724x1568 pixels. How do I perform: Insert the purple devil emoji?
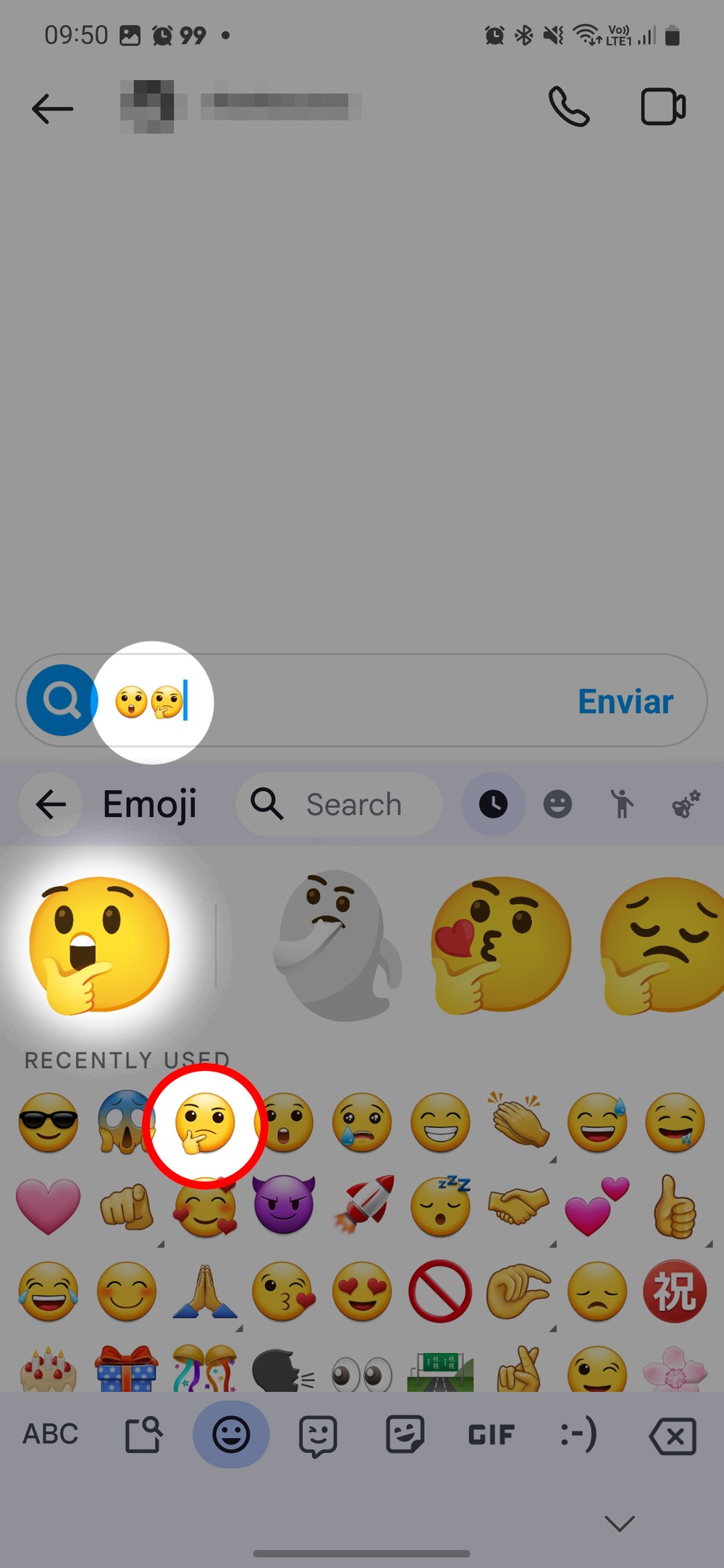[x=284, y=1205]
